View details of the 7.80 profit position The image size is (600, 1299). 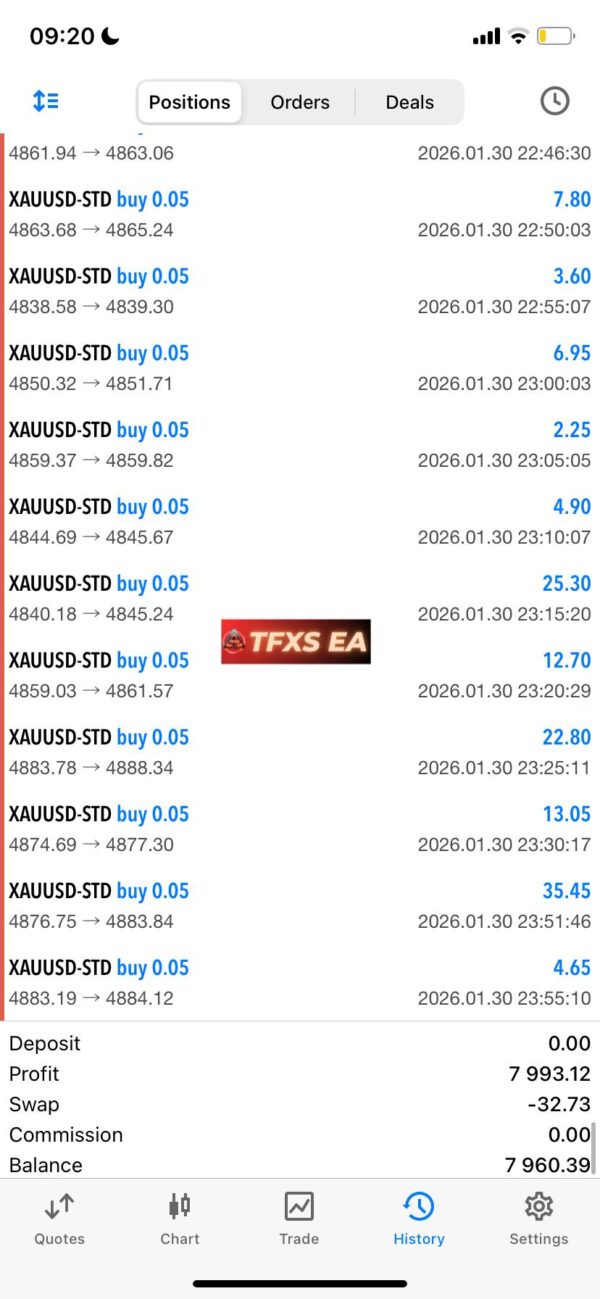tap(300, 214)
